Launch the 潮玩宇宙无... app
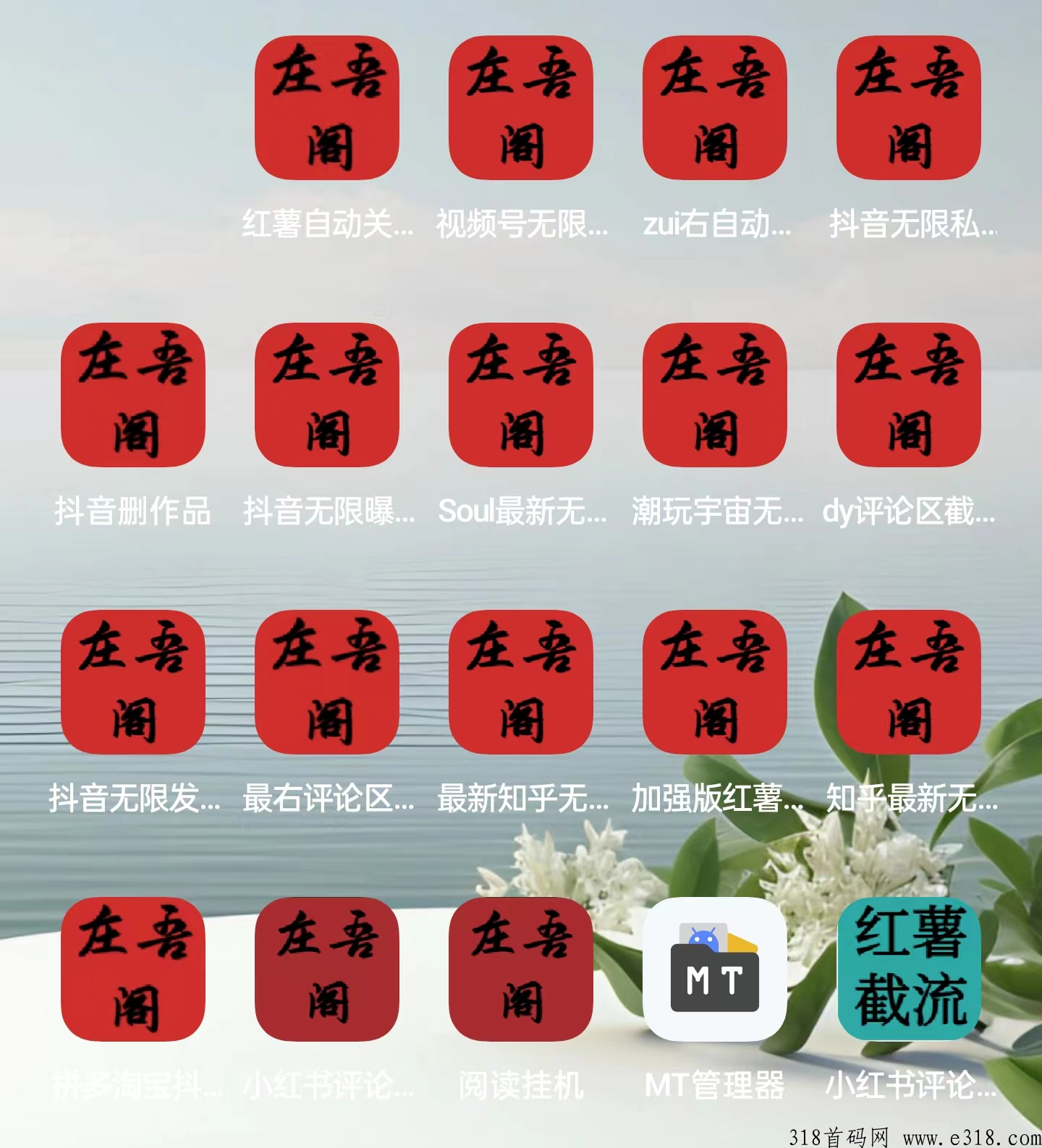 (715, 395)
